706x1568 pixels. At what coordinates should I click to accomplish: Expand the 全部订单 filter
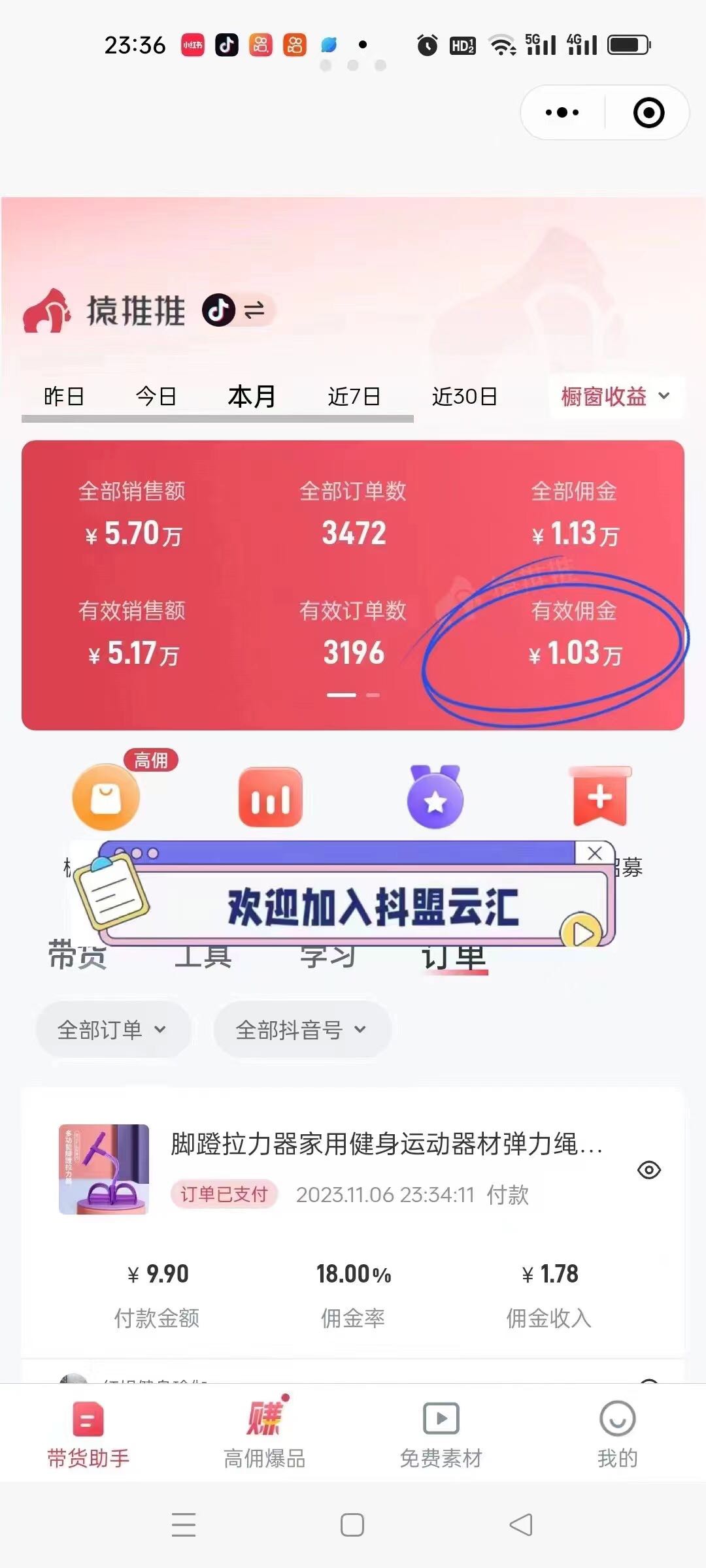(112, 1030)
